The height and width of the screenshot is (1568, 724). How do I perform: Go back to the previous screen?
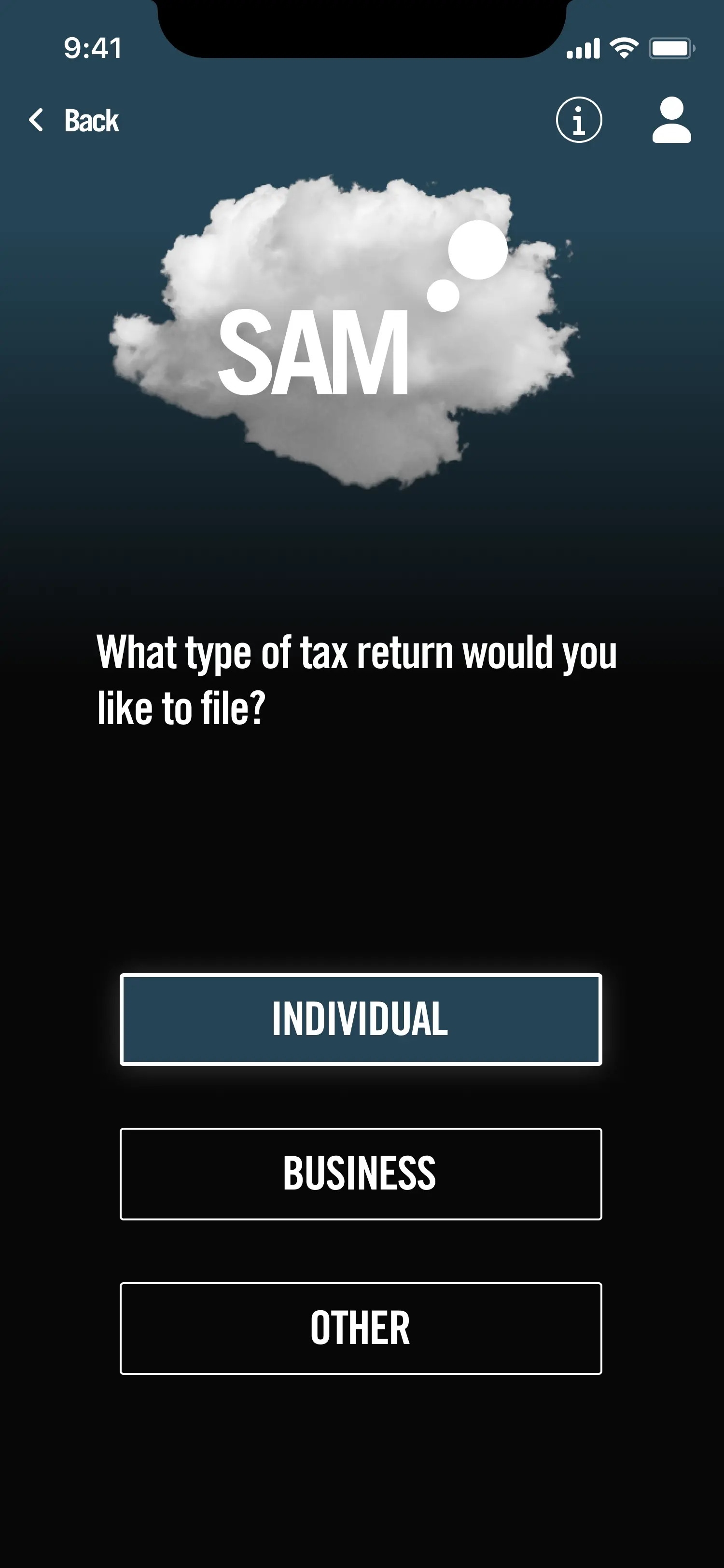point(74,120)
